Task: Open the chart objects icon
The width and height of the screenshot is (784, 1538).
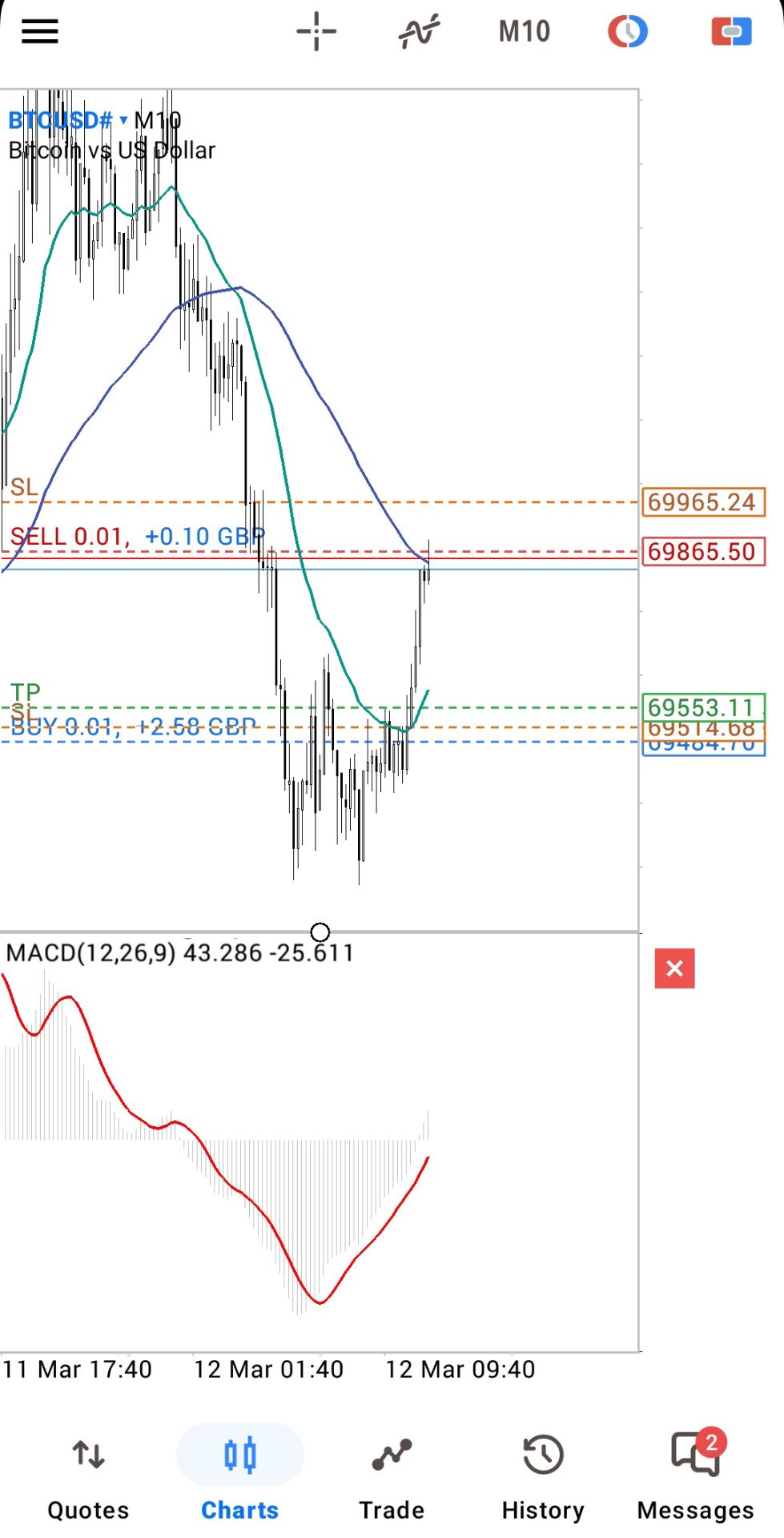Action: coord(627,32)
